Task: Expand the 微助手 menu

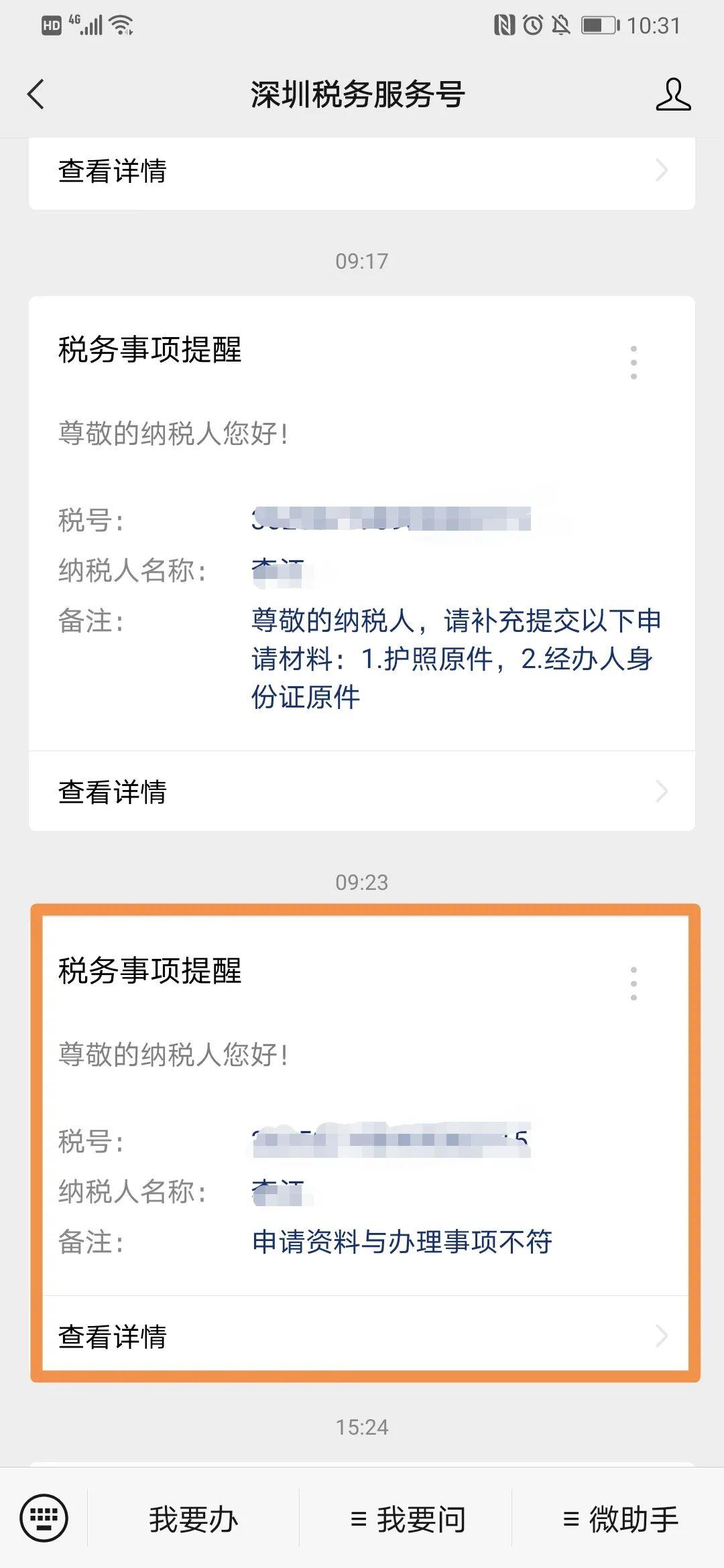Action: (x=621, y=1519)
